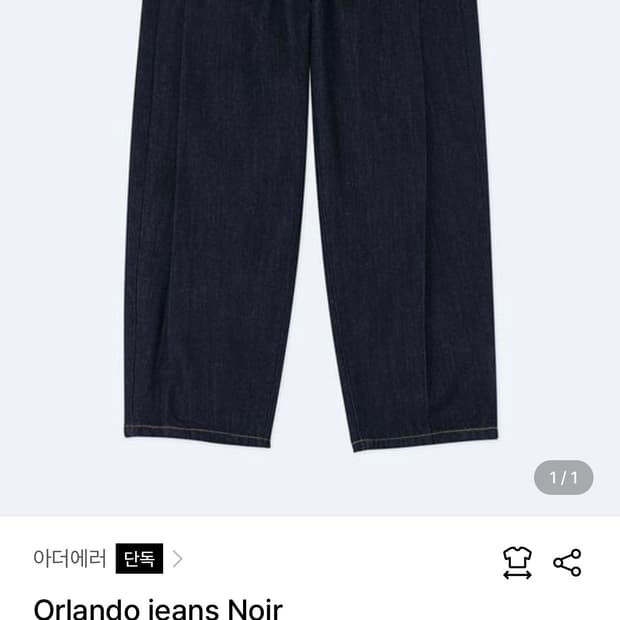Open the size guide shirt icon
This screenshot has height=620, width=620.
point(517,562)
